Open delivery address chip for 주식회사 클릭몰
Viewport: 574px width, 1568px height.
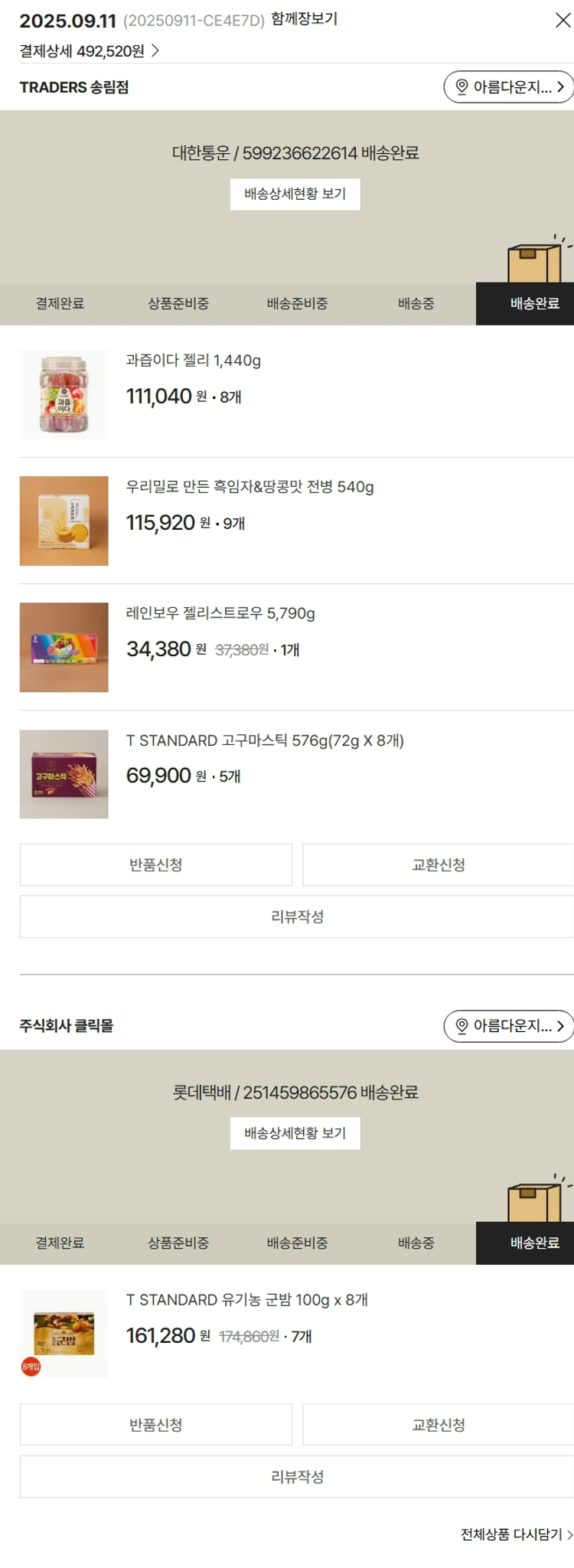(508, 1026)
